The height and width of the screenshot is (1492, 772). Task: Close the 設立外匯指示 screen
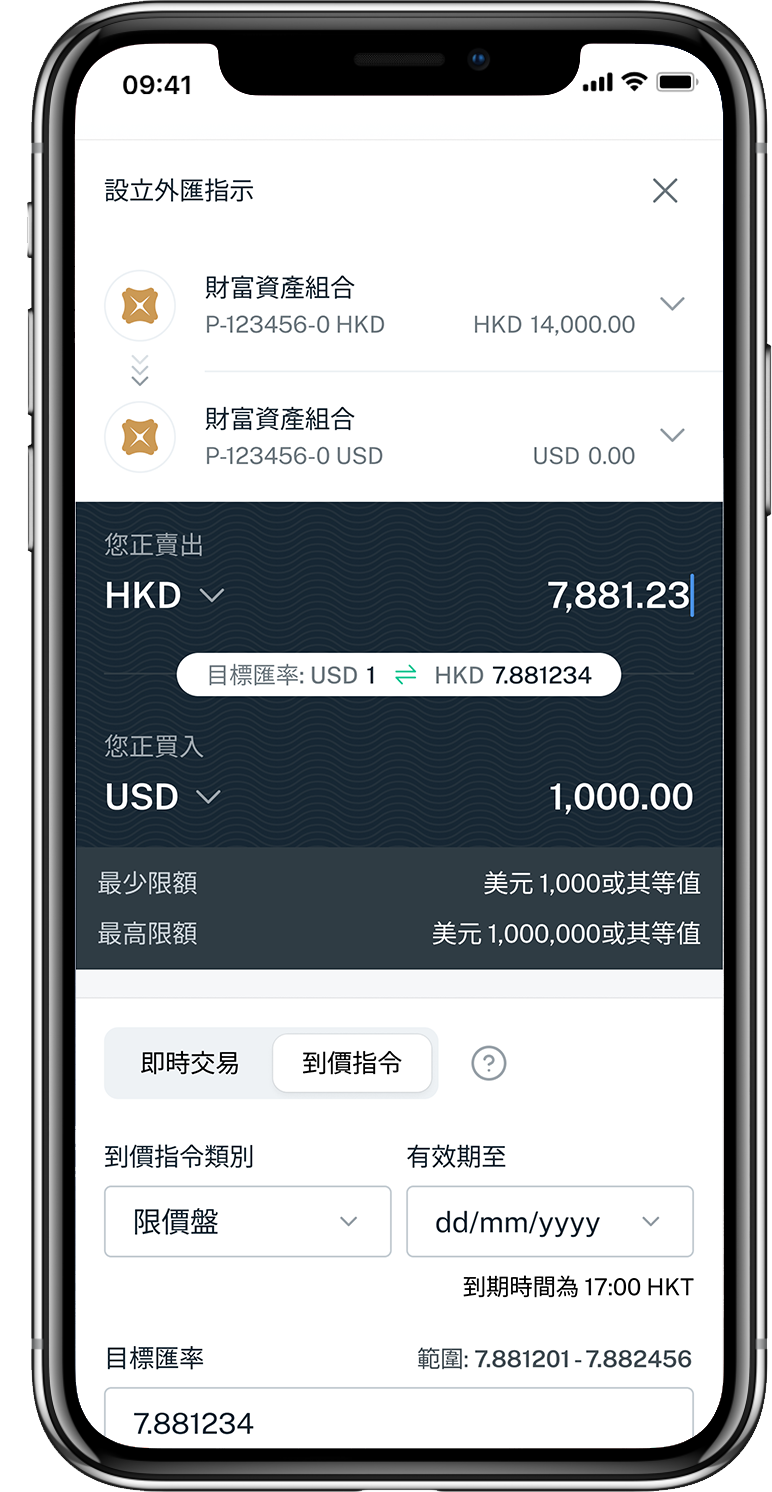665,190
